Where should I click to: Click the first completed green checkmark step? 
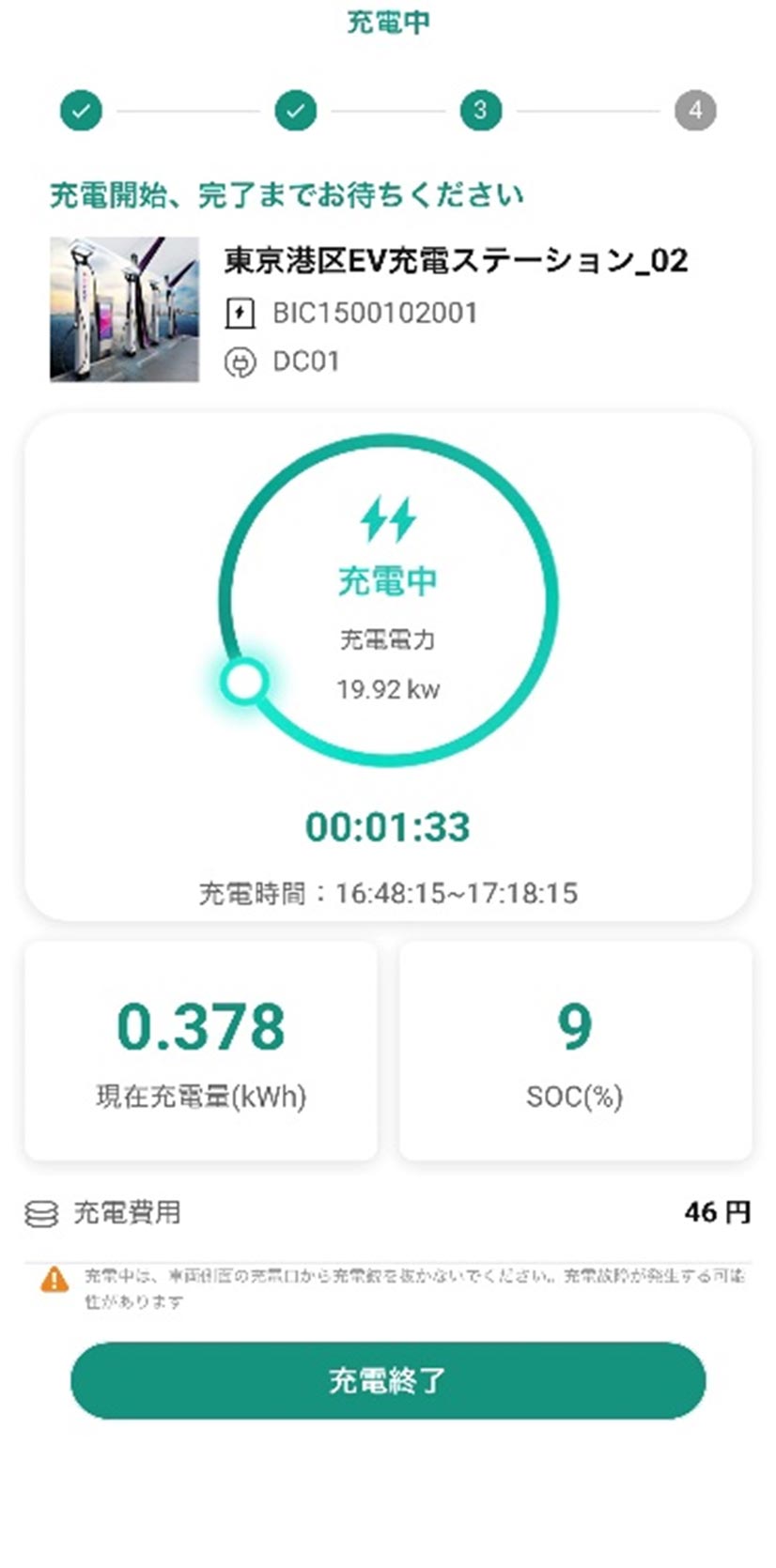coord(83,110)
